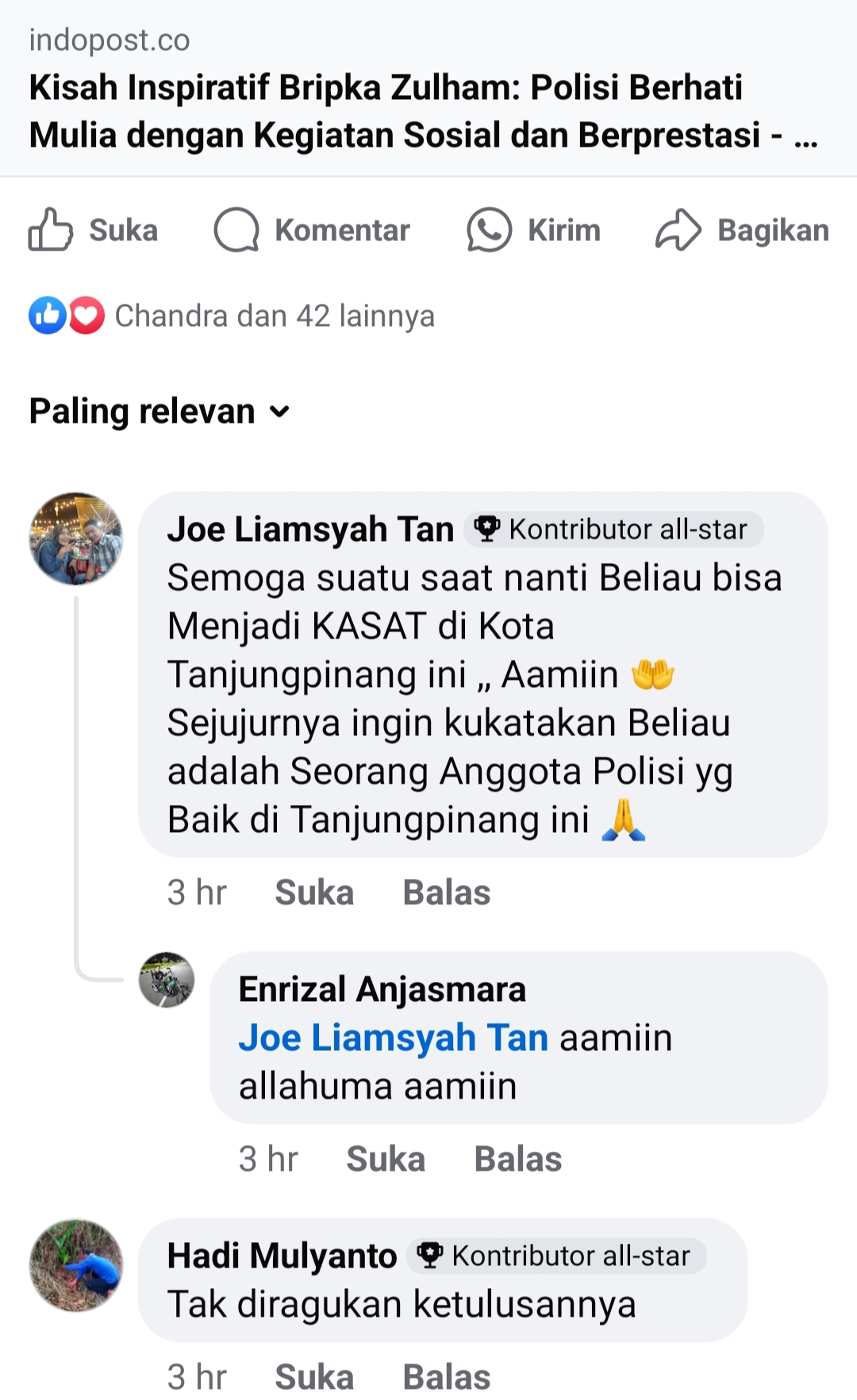This screenshot has width=857, height=1400.
Task: Like Hadi Mulyanto's comment
Action: [314, 1377]
